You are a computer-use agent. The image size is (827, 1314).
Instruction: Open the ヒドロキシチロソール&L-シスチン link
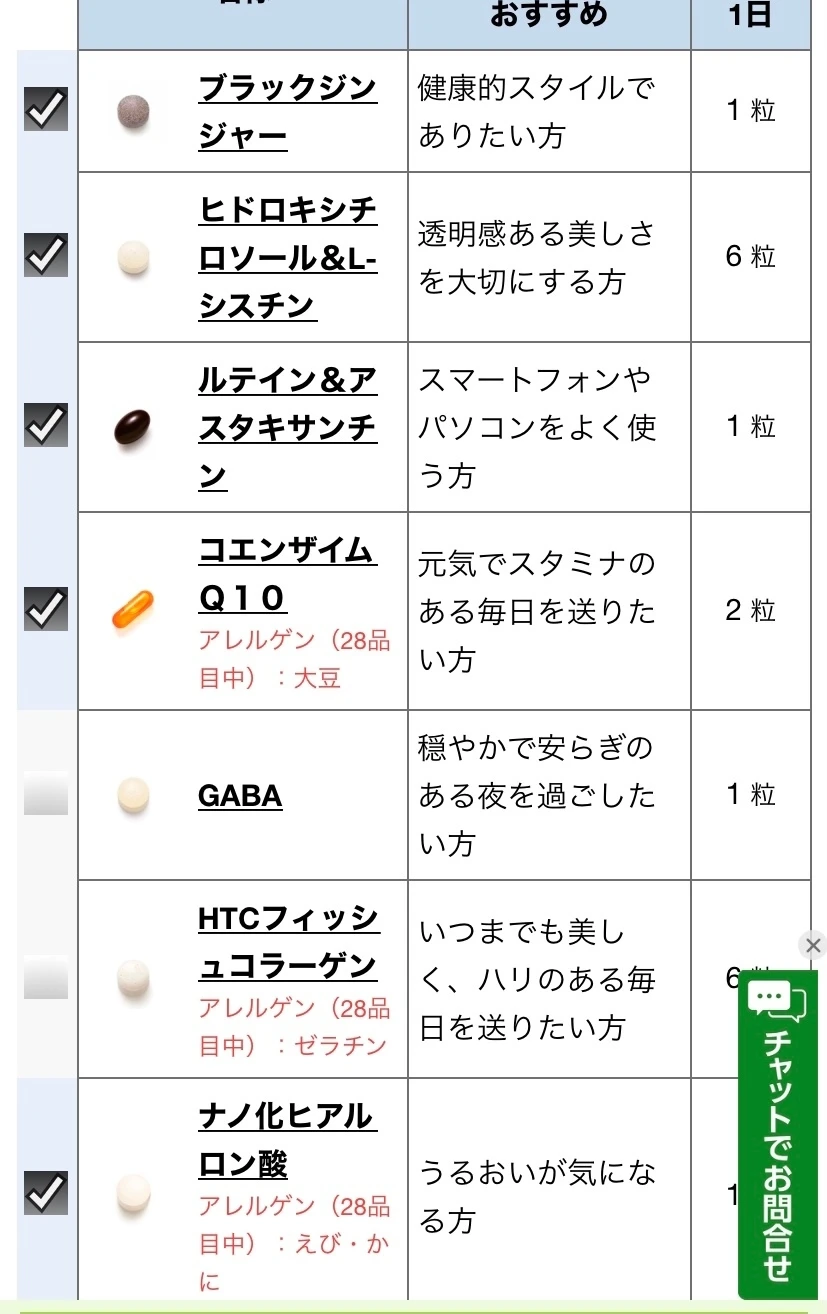click(x=287, y=257)
